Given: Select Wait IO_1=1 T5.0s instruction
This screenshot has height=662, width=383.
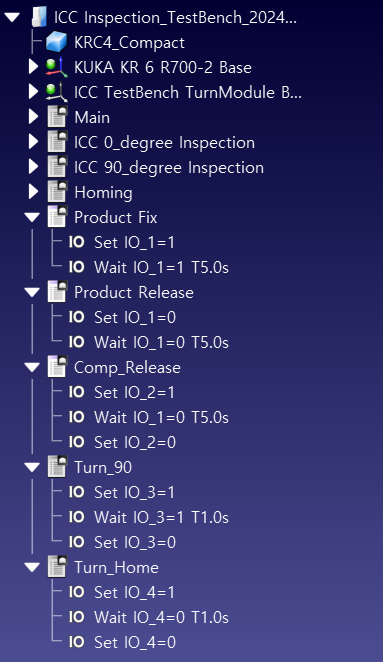Looking at the screenshot, I should click(161, 267).
